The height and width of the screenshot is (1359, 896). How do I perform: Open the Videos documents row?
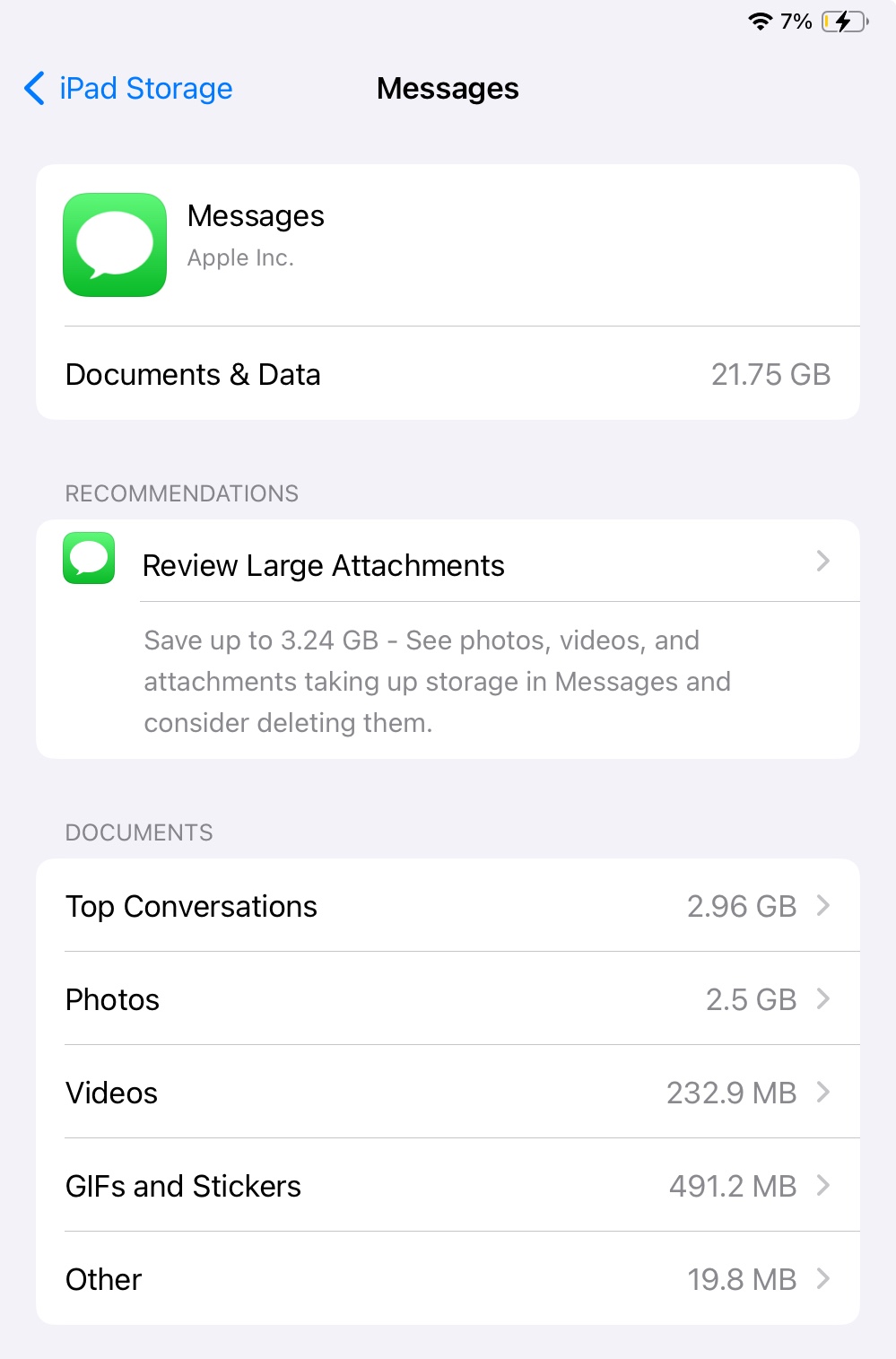(x=448, y=1093)
